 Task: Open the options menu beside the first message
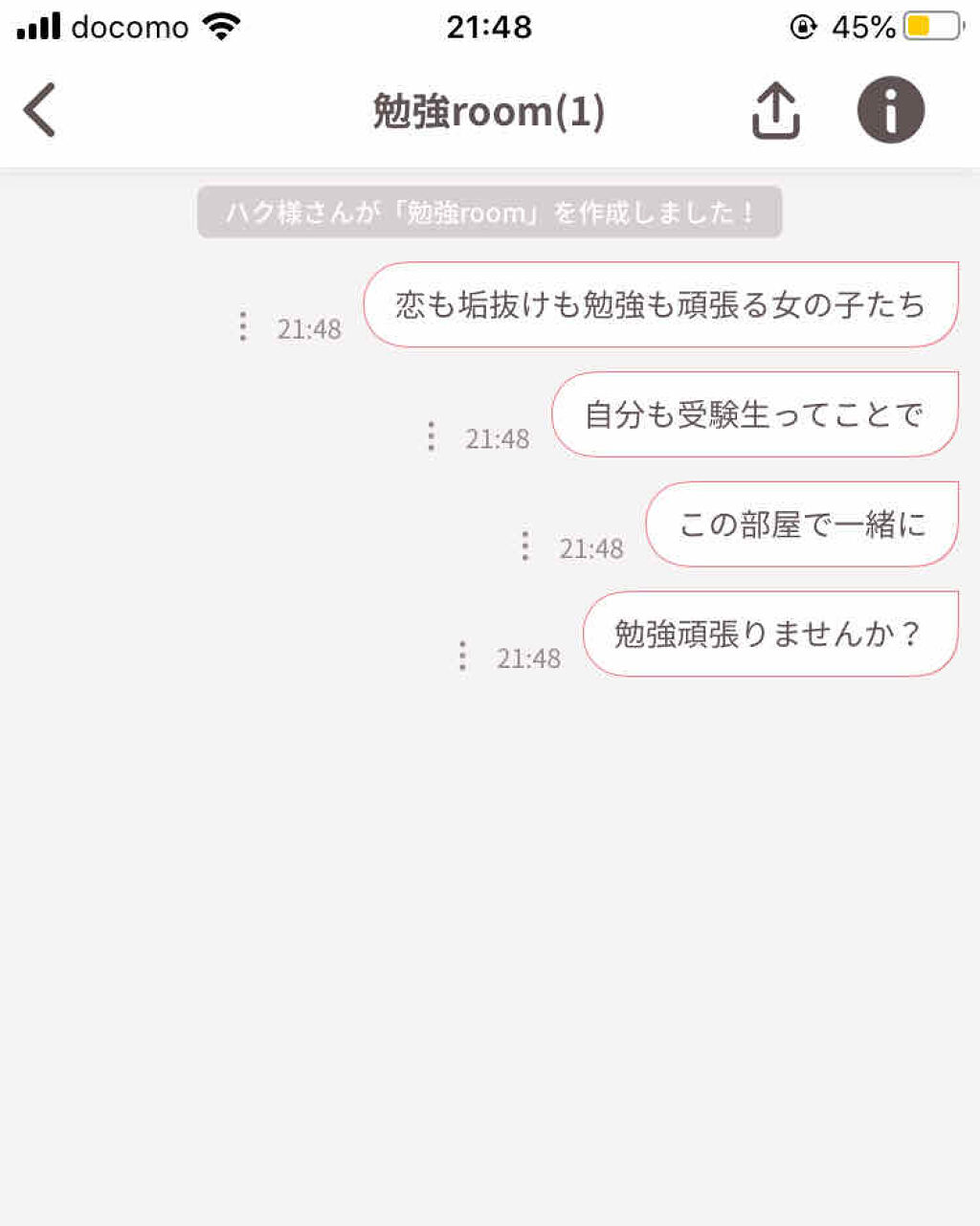[x=244, y=325]
